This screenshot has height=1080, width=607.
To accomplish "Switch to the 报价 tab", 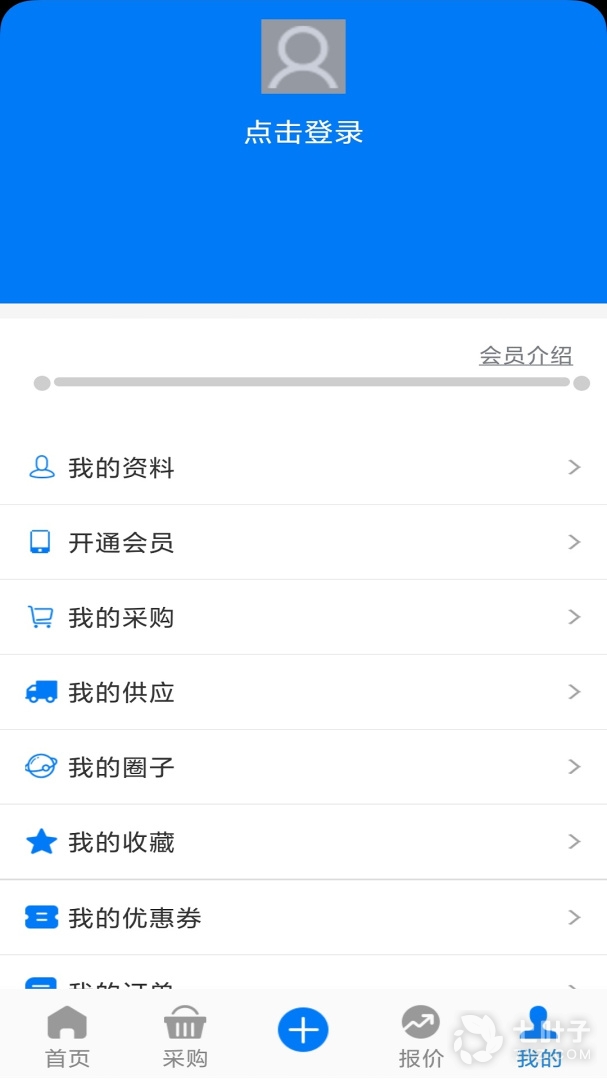I will [x=421, y=1037].
